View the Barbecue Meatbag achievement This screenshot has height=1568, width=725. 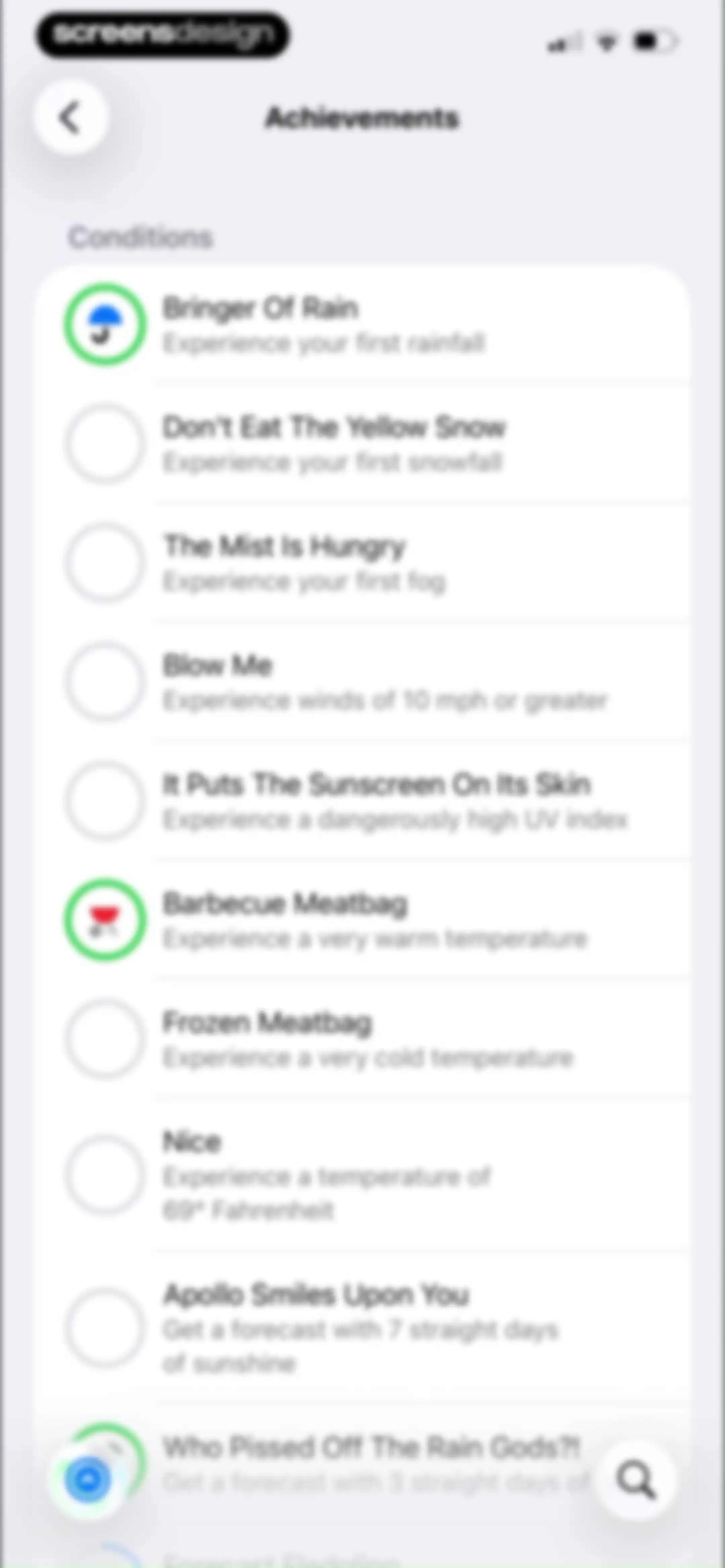(362, 920)
